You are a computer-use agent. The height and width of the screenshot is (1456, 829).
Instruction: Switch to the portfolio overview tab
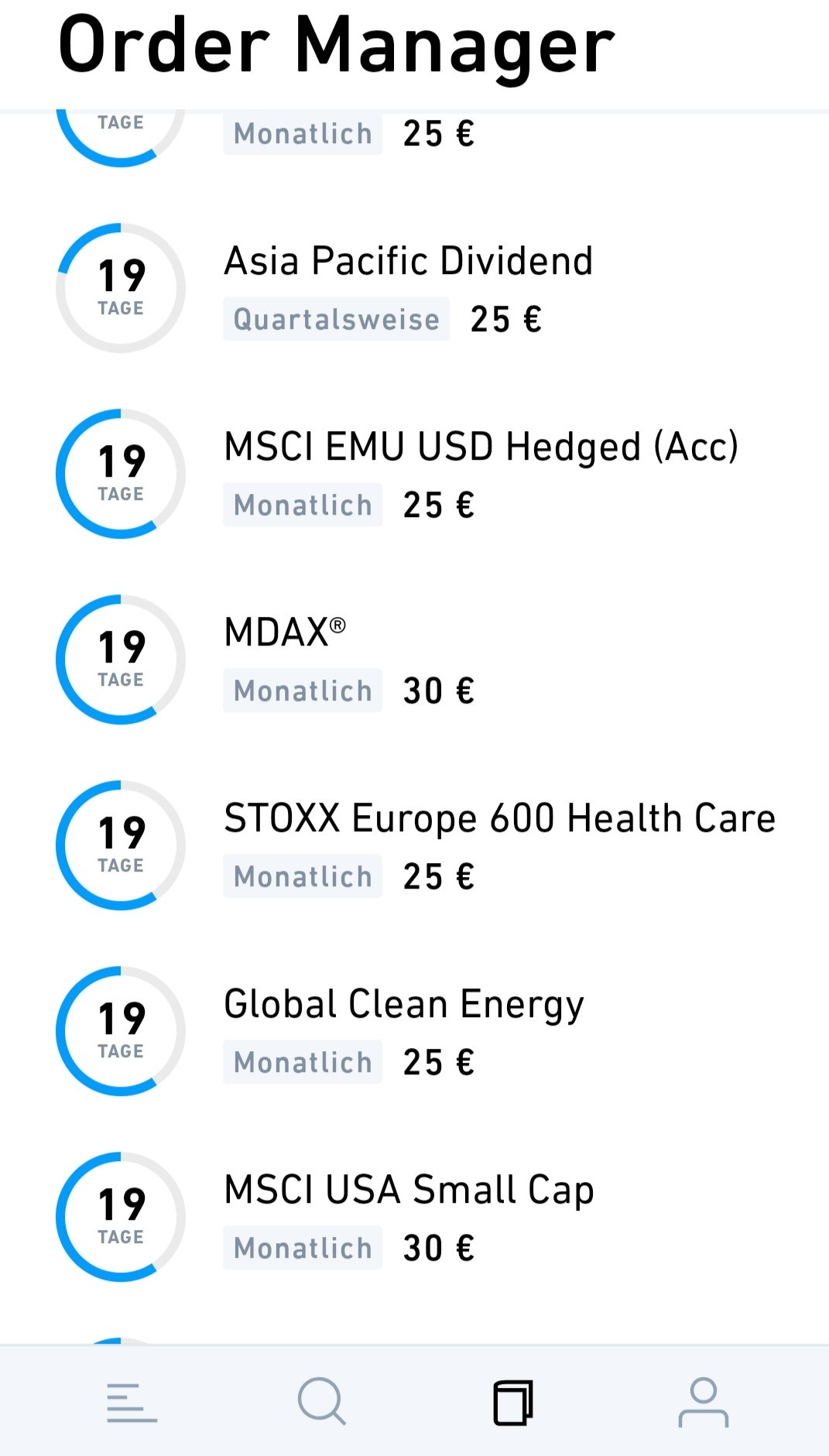click(132, 1402)
